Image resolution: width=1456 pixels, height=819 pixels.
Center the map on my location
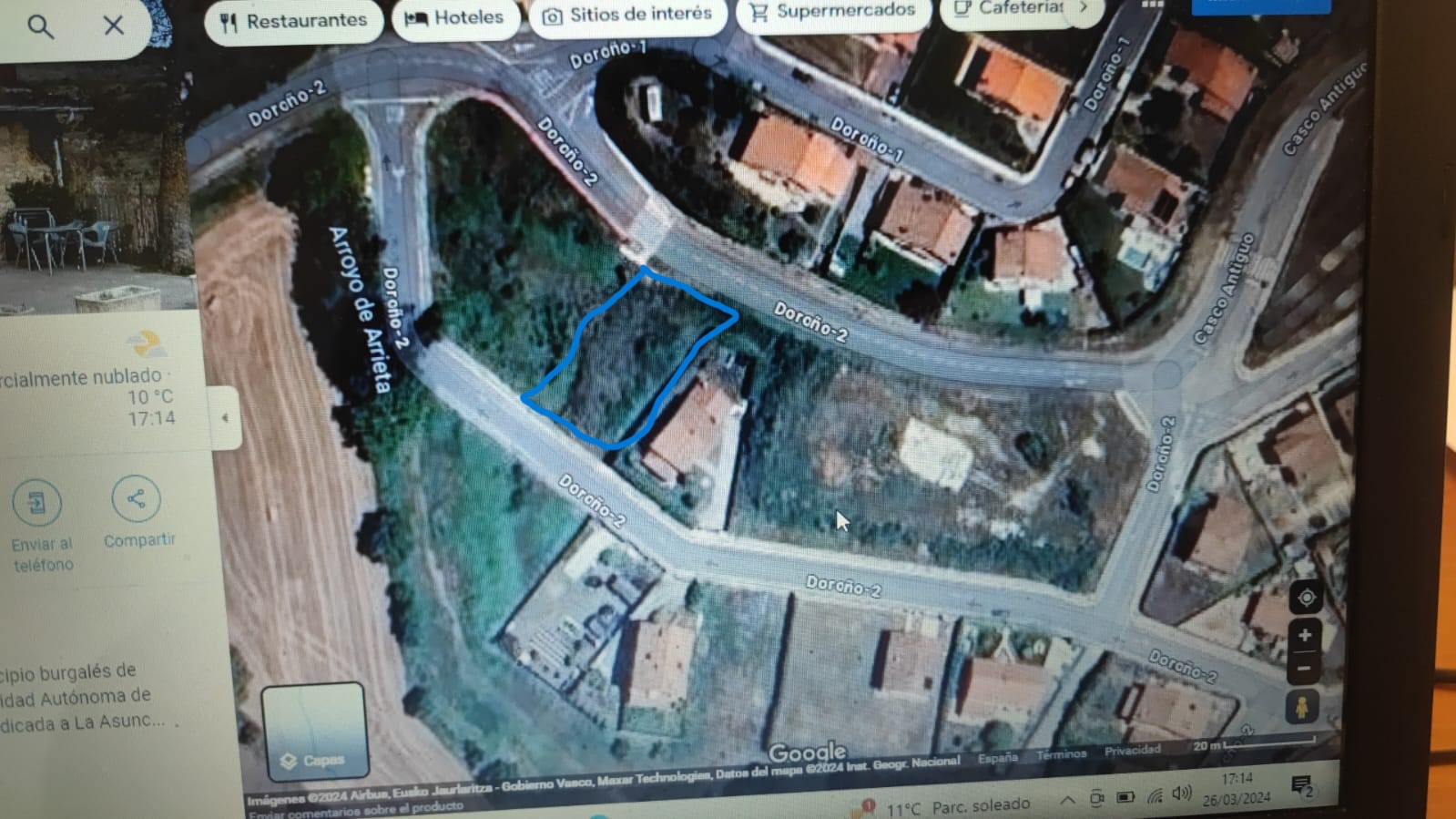click(x=1306, y=598)
